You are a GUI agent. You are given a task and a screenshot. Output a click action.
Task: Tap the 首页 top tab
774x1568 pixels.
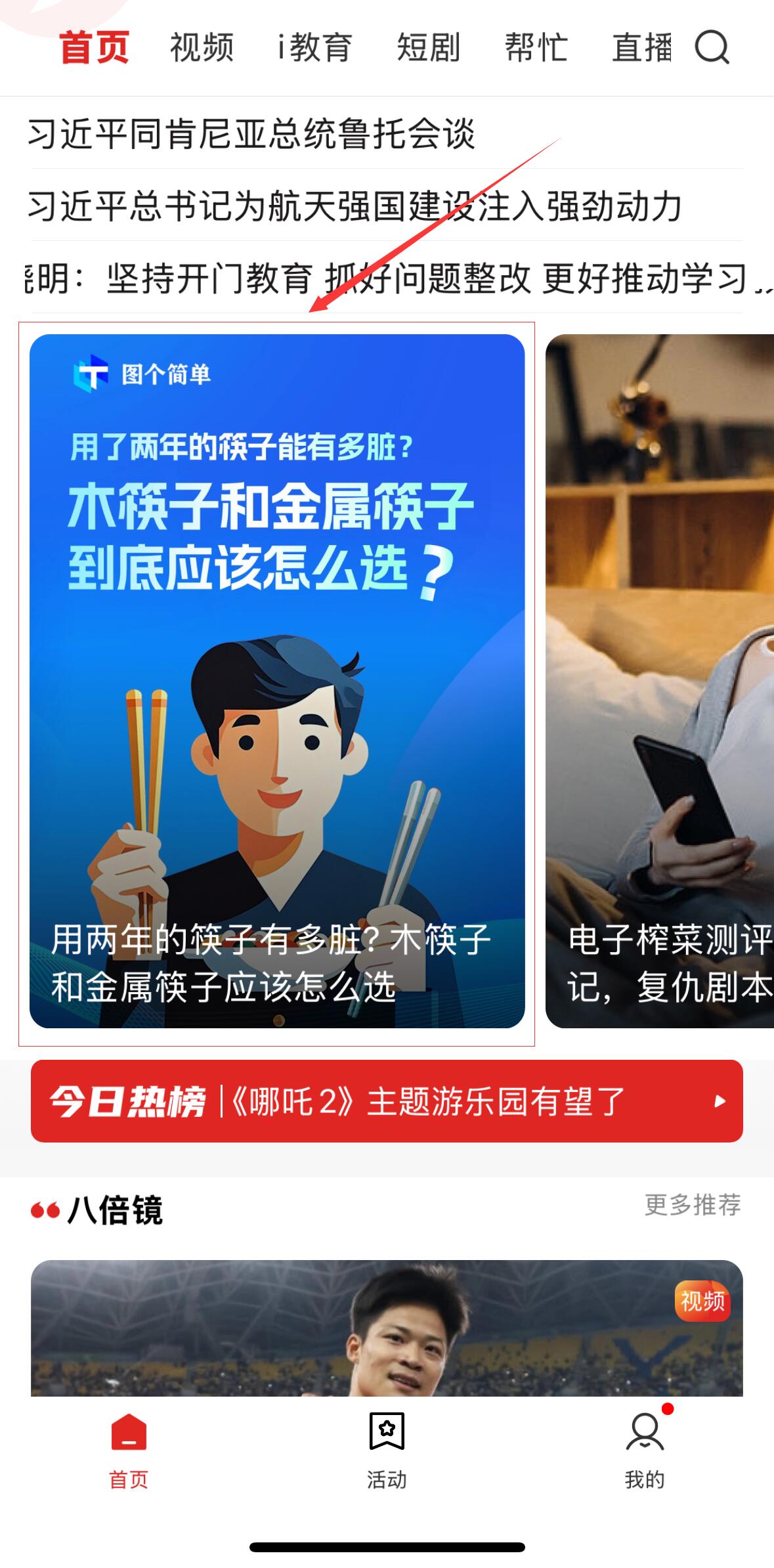pos(94,48)
